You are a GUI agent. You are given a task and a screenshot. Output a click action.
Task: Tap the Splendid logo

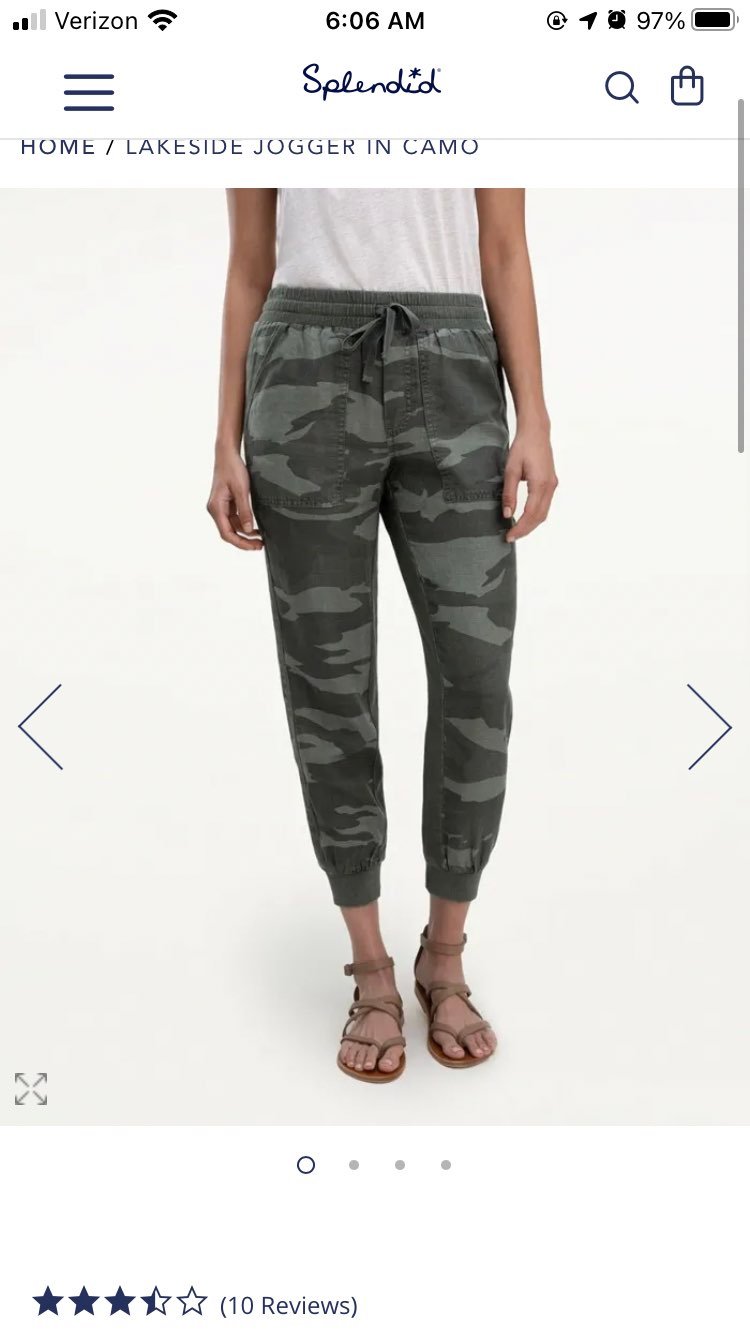372,82
